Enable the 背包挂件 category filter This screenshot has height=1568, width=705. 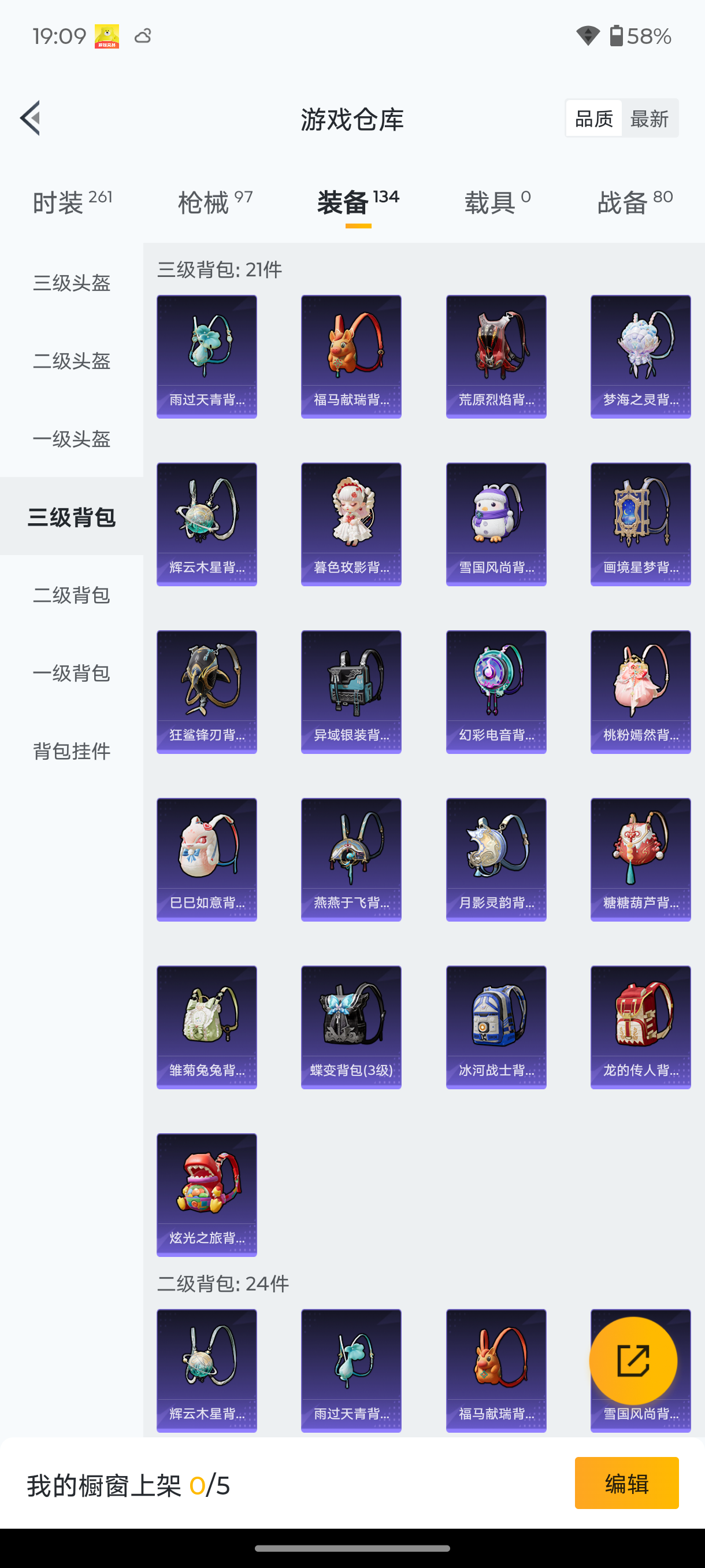(71, 752)
